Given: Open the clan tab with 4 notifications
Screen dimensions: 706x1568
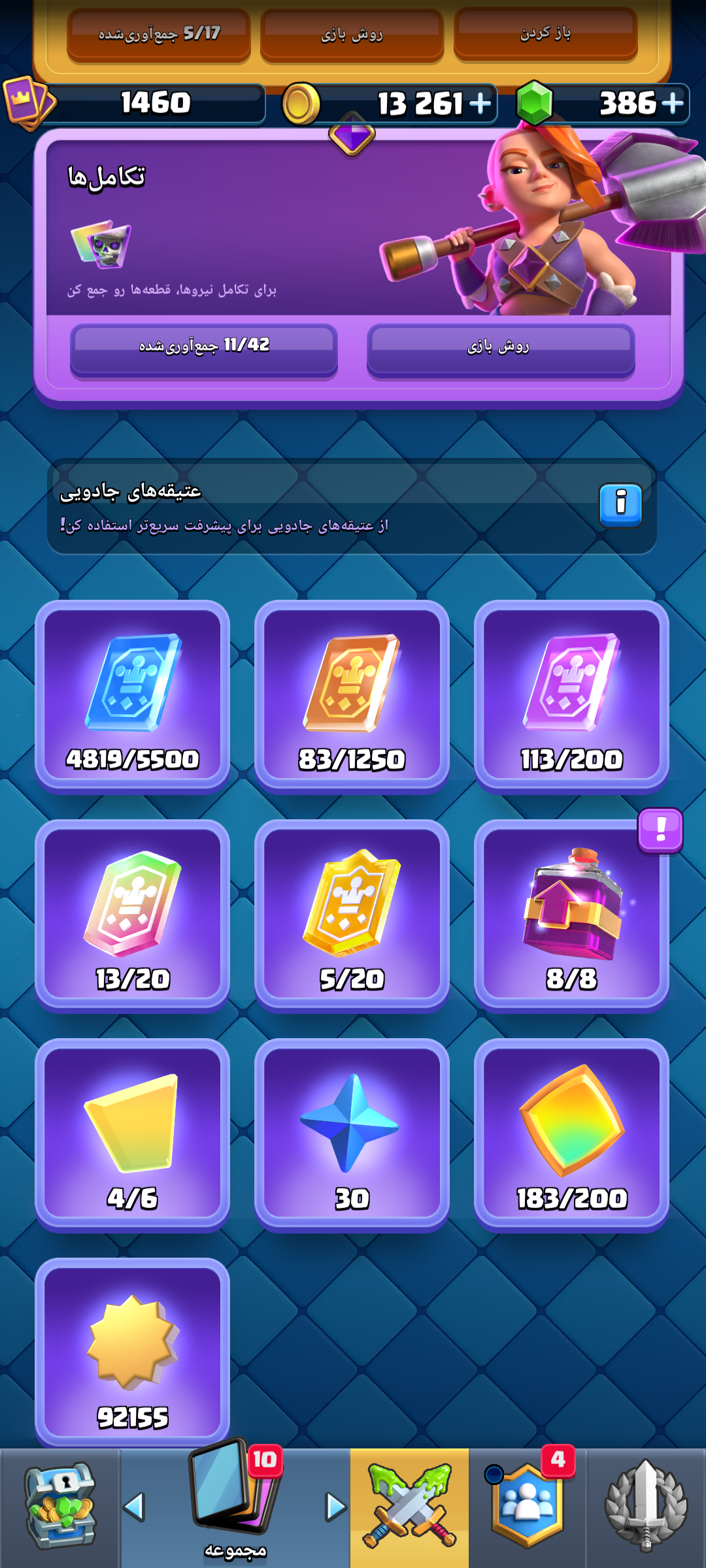Looking at the screenshot, I should [x=527, y=1508].
